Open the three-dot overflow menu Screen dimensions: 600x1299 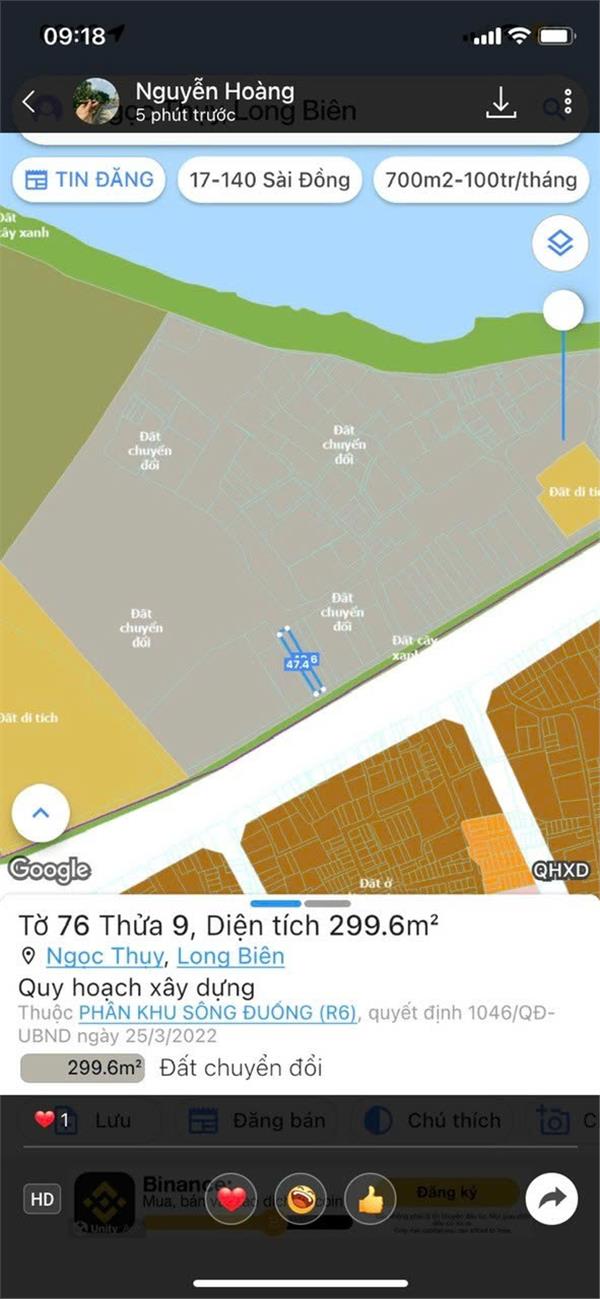point(567,102)
